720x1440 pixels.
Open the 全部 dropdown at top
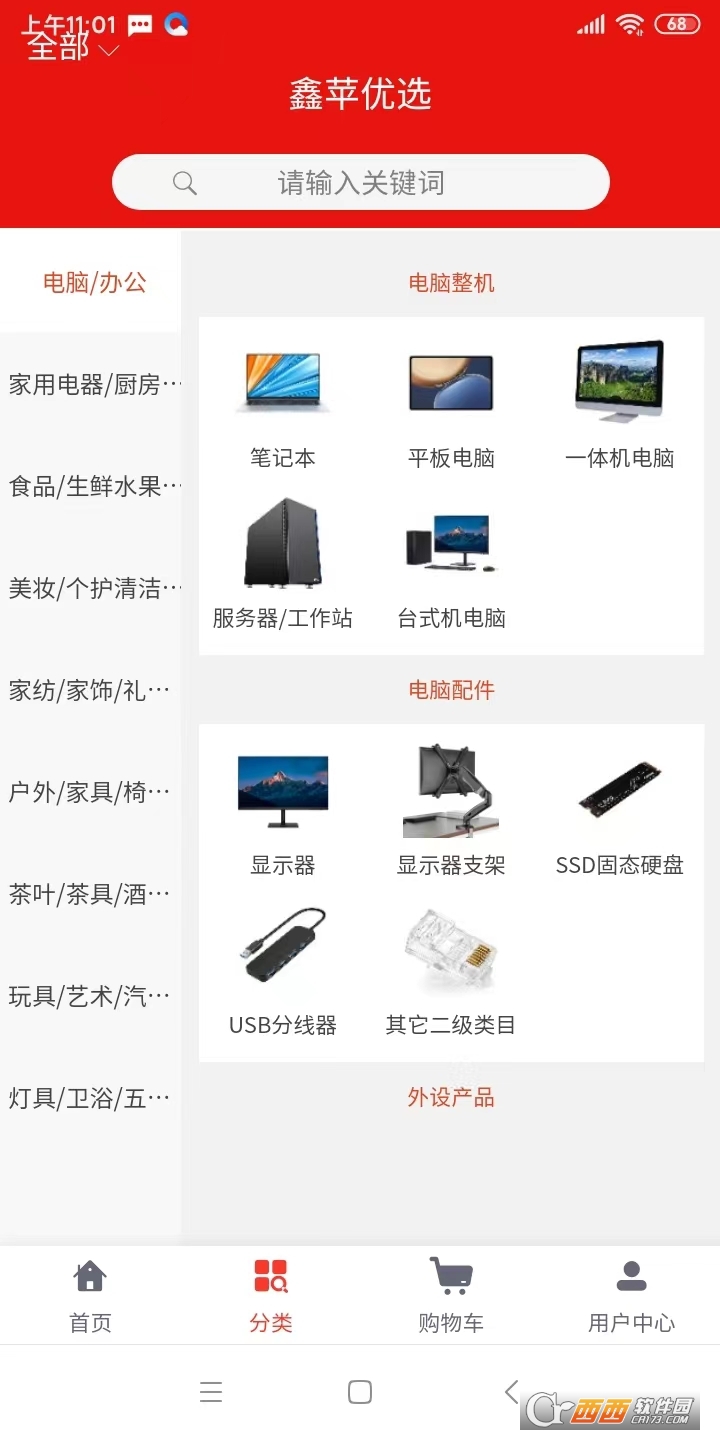(72, 47)
